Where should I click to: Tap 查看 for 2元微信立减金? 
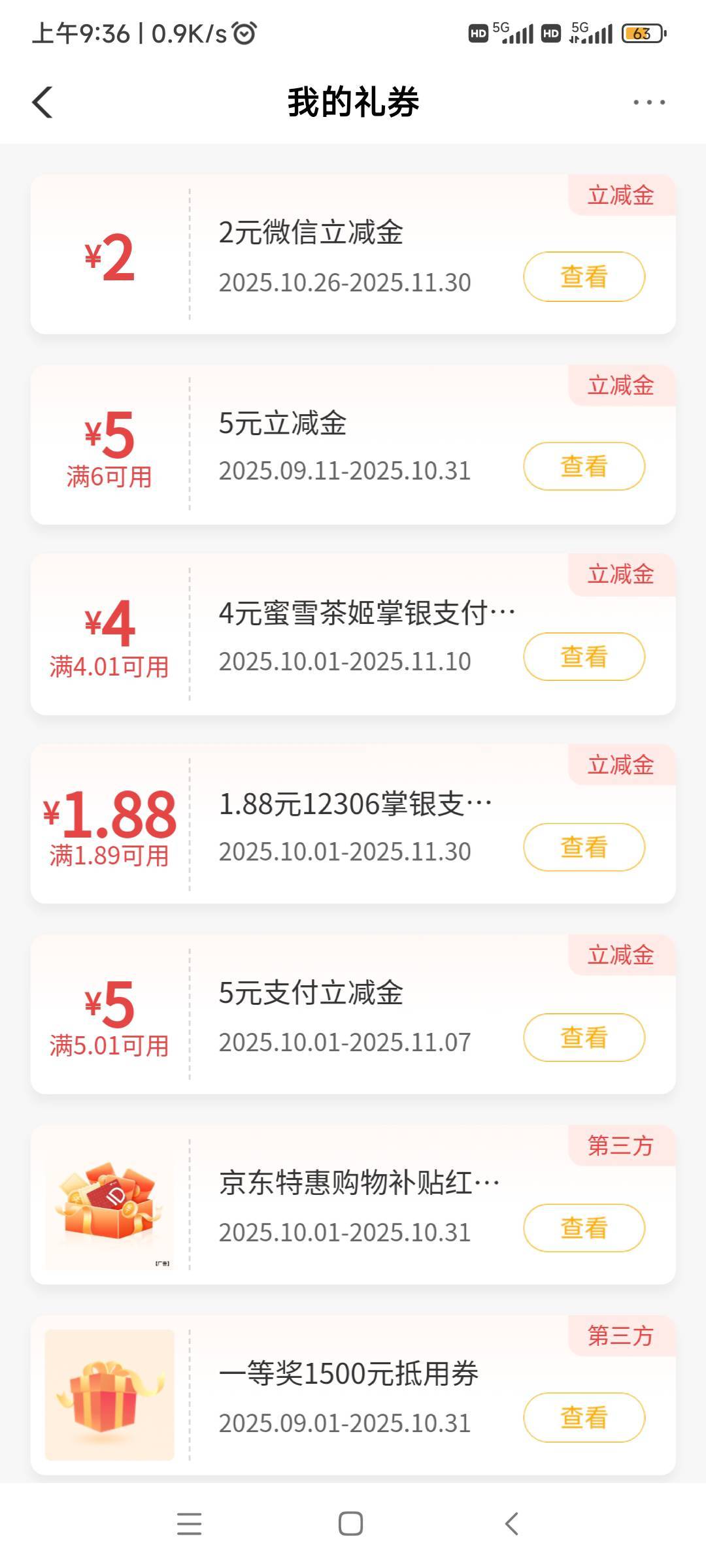pos(584,277)
